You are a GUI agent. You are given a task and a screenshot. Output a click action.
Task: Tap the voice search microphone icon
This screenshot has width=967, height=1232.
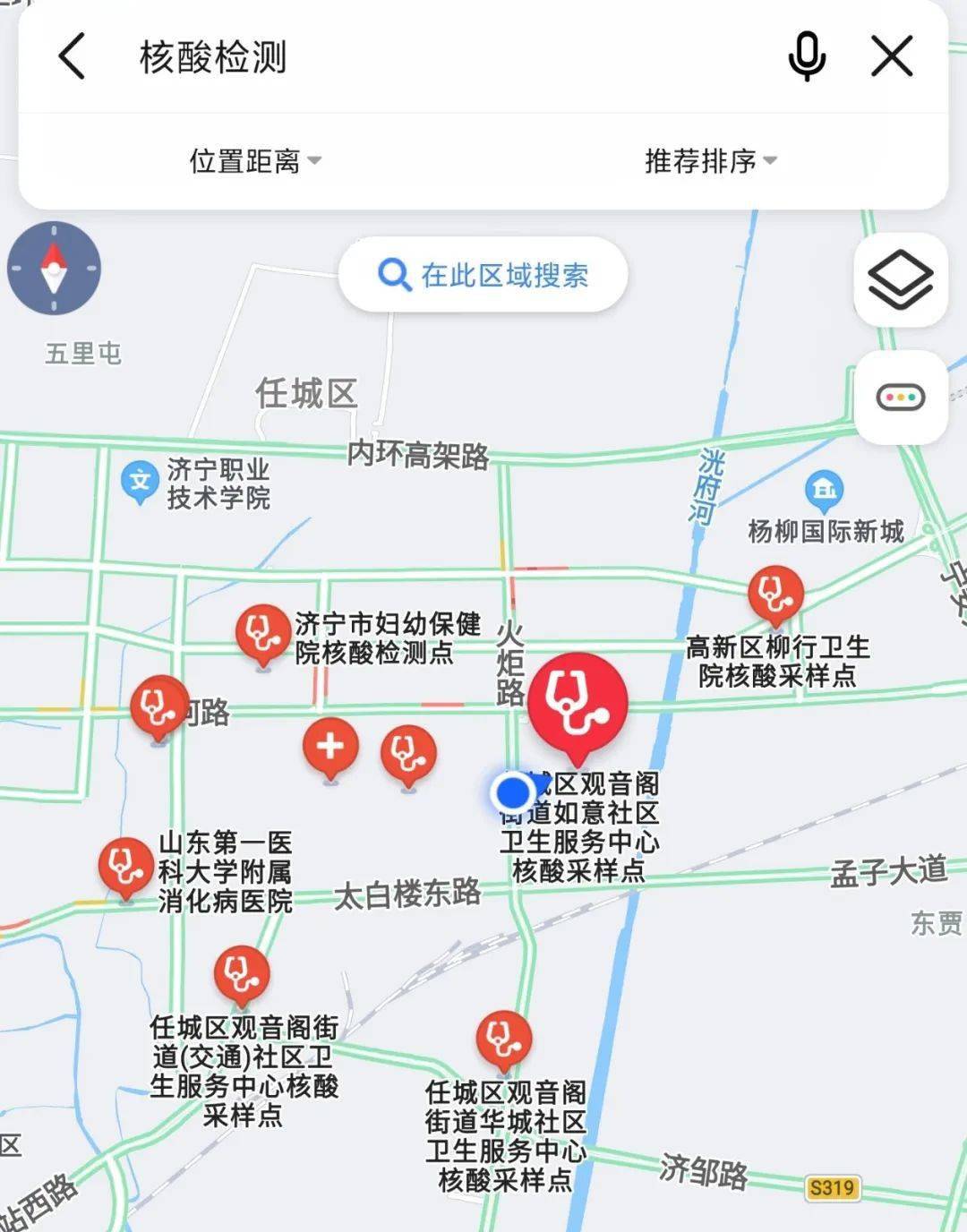click(x=807, y=56)
